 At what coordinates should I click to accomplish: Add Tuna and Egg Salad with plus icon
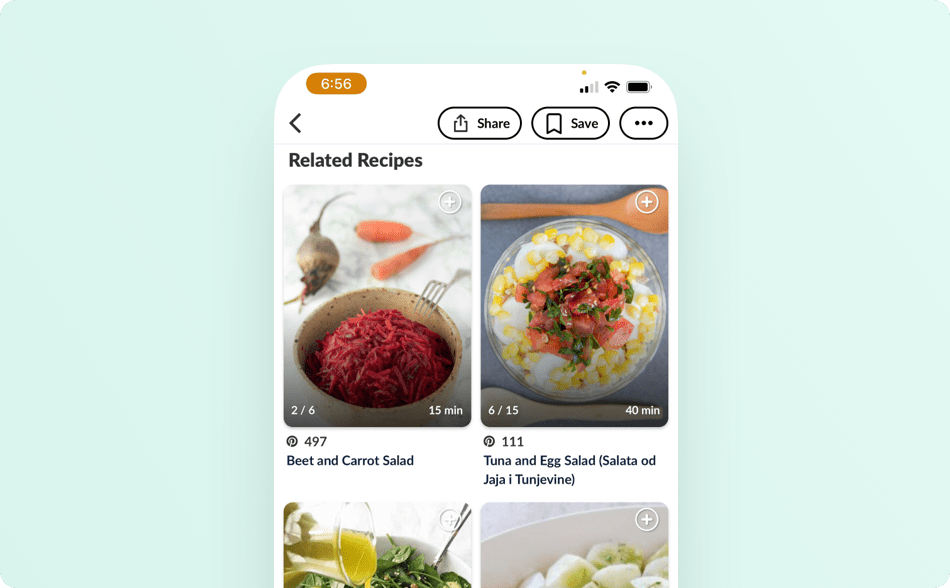click(647, 203)
